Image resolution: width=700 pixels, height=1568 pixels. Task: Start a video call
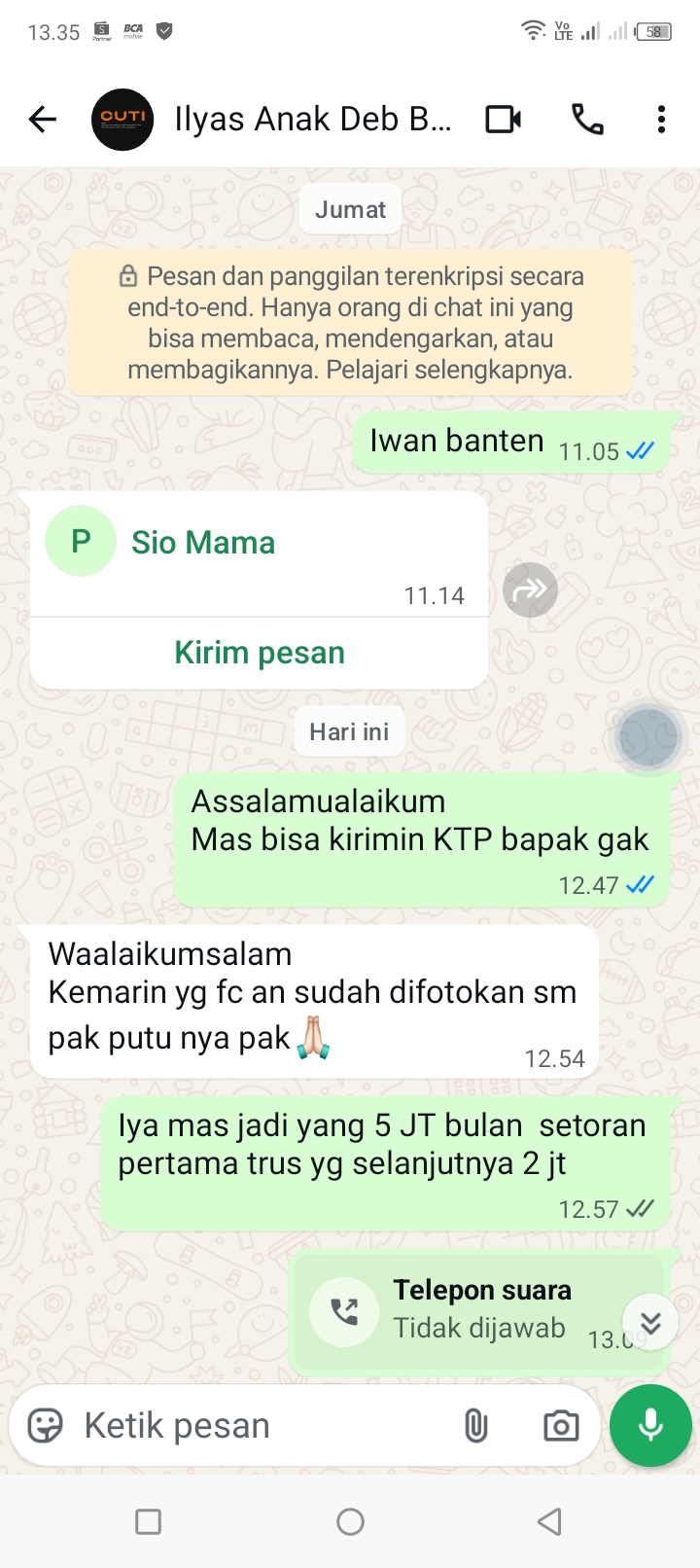click(x=503, y=120)
